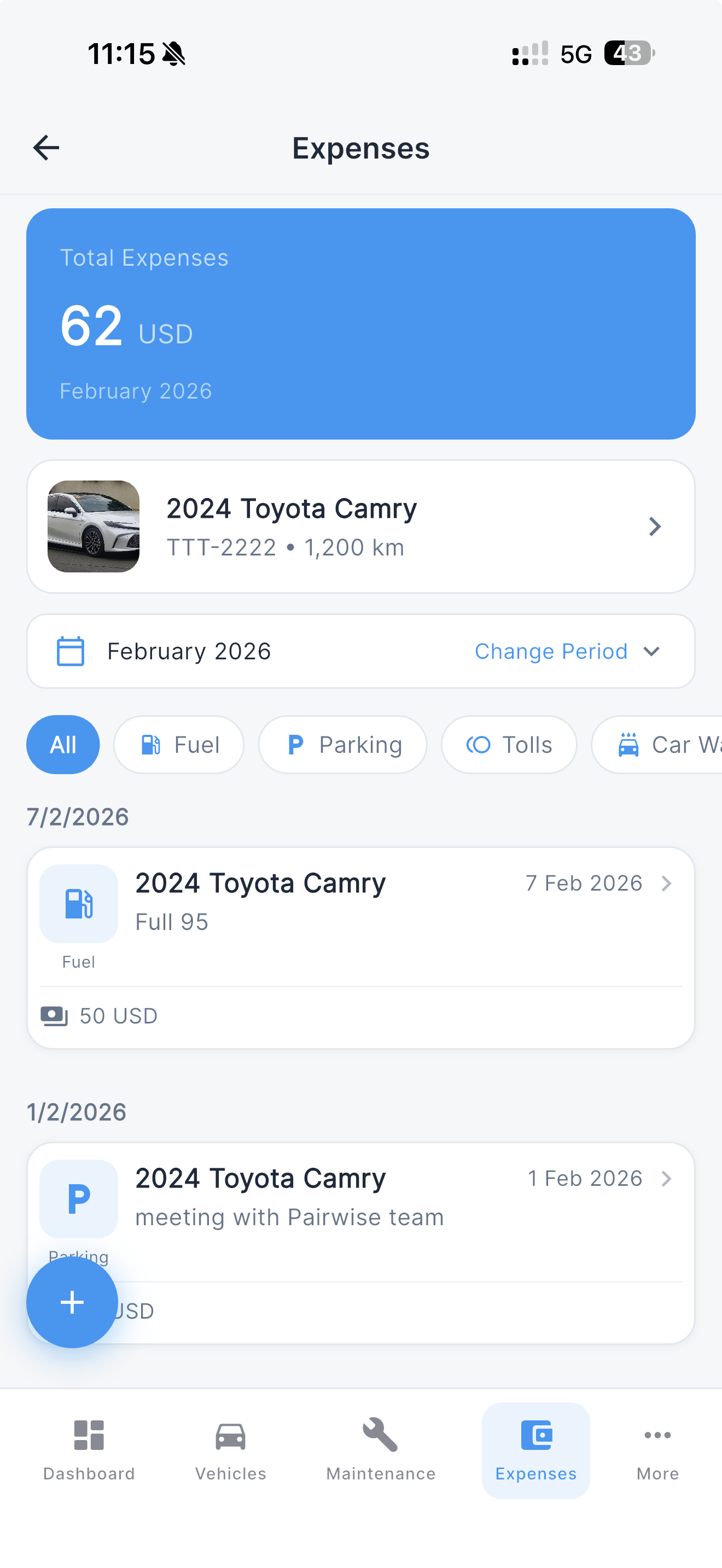Tap the back arrow at the top
The height and width of the screenshot is (1568, 722).
(x=46, y=147)
